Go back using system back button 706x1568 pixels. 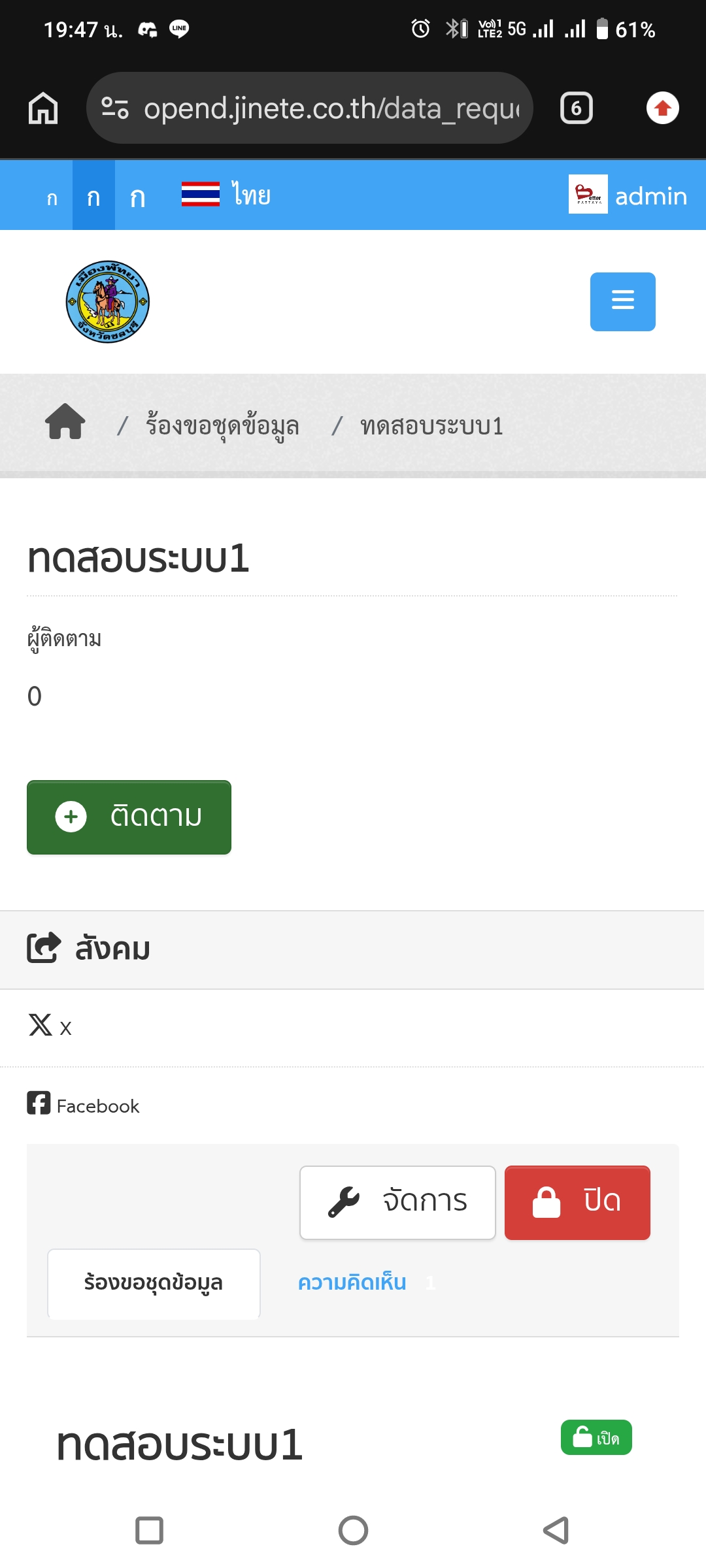(556, 1530)
